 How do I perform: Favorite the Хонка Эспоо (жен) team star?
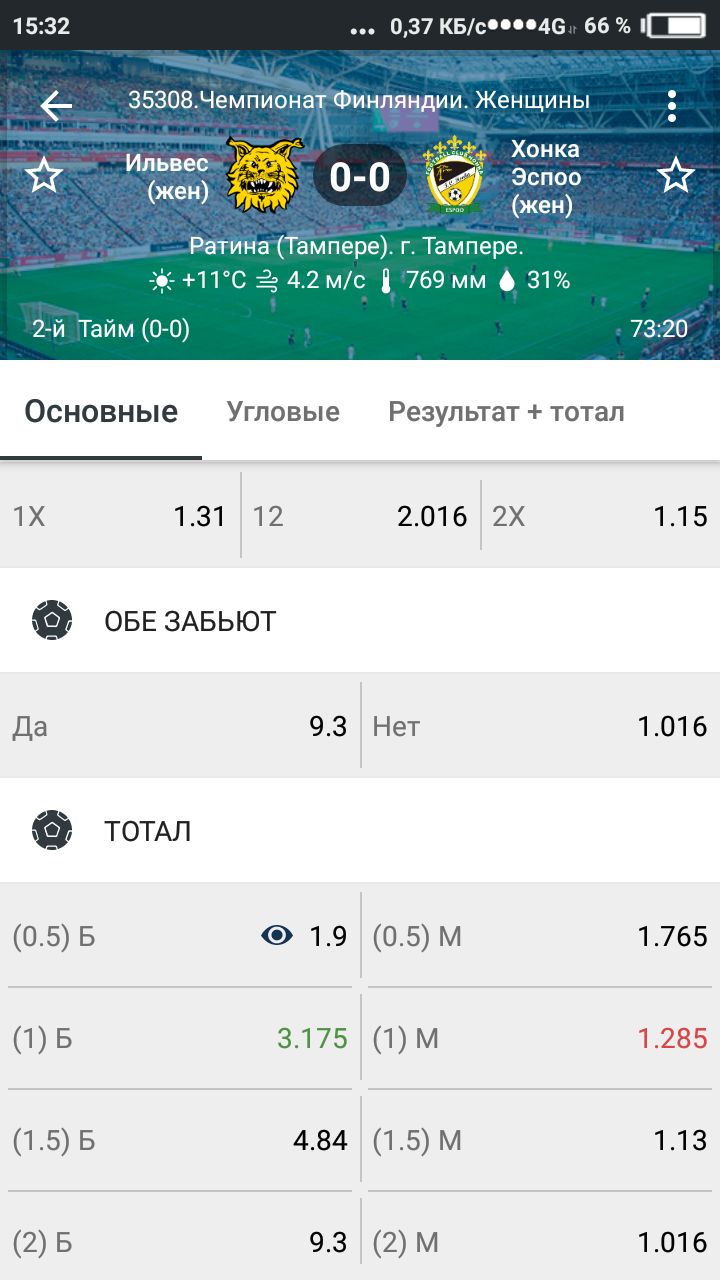tap(676, 176)
